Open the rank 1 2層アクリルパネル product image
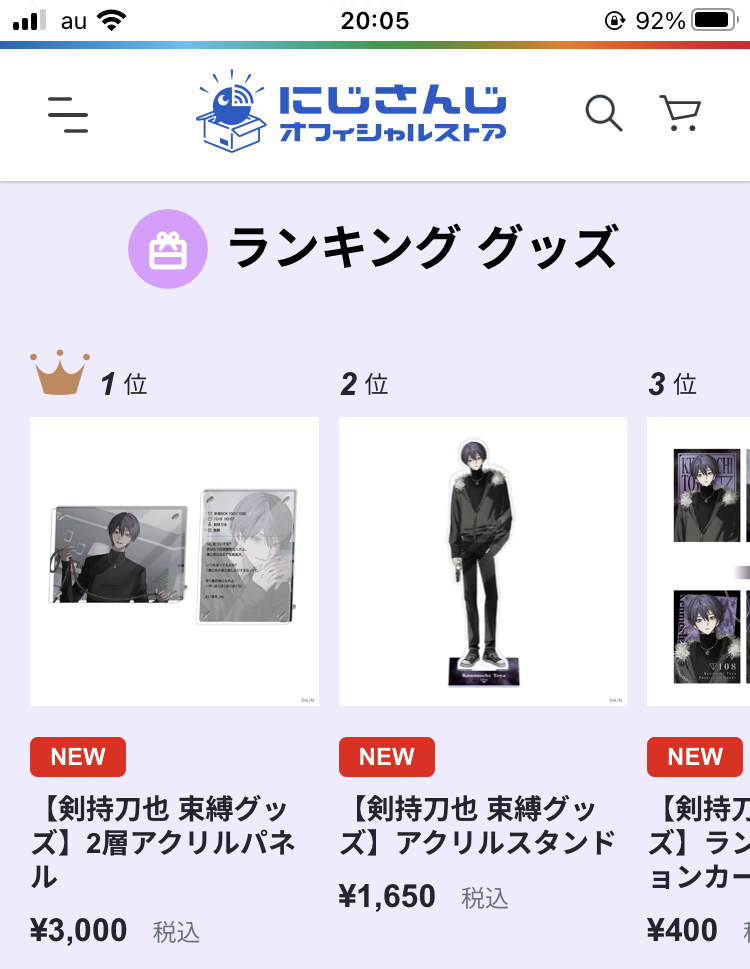The image size is (750, 969). click(x=174, y=561)
